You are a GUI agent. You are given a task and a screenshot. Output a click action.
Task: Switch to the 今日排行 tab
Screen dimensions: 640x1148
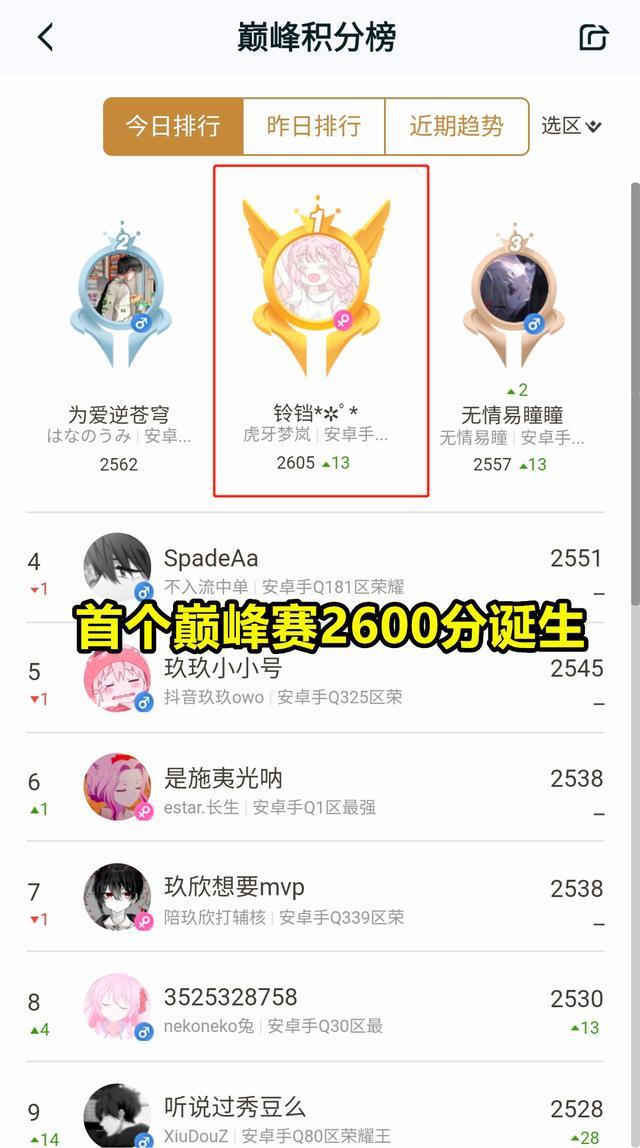click(173, 127)
